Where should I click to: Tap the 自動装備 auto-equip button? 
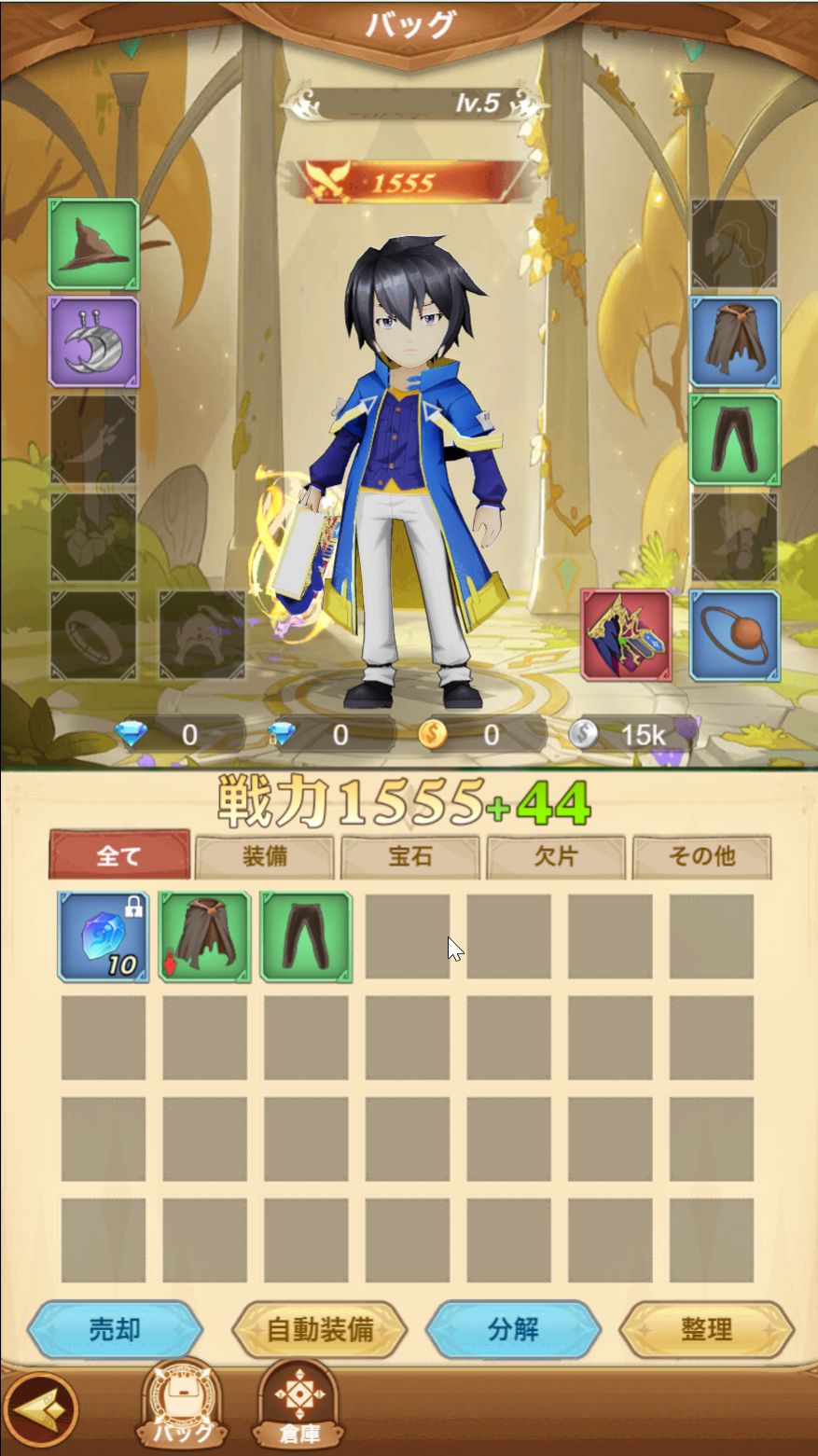(x=319, y=1329)
